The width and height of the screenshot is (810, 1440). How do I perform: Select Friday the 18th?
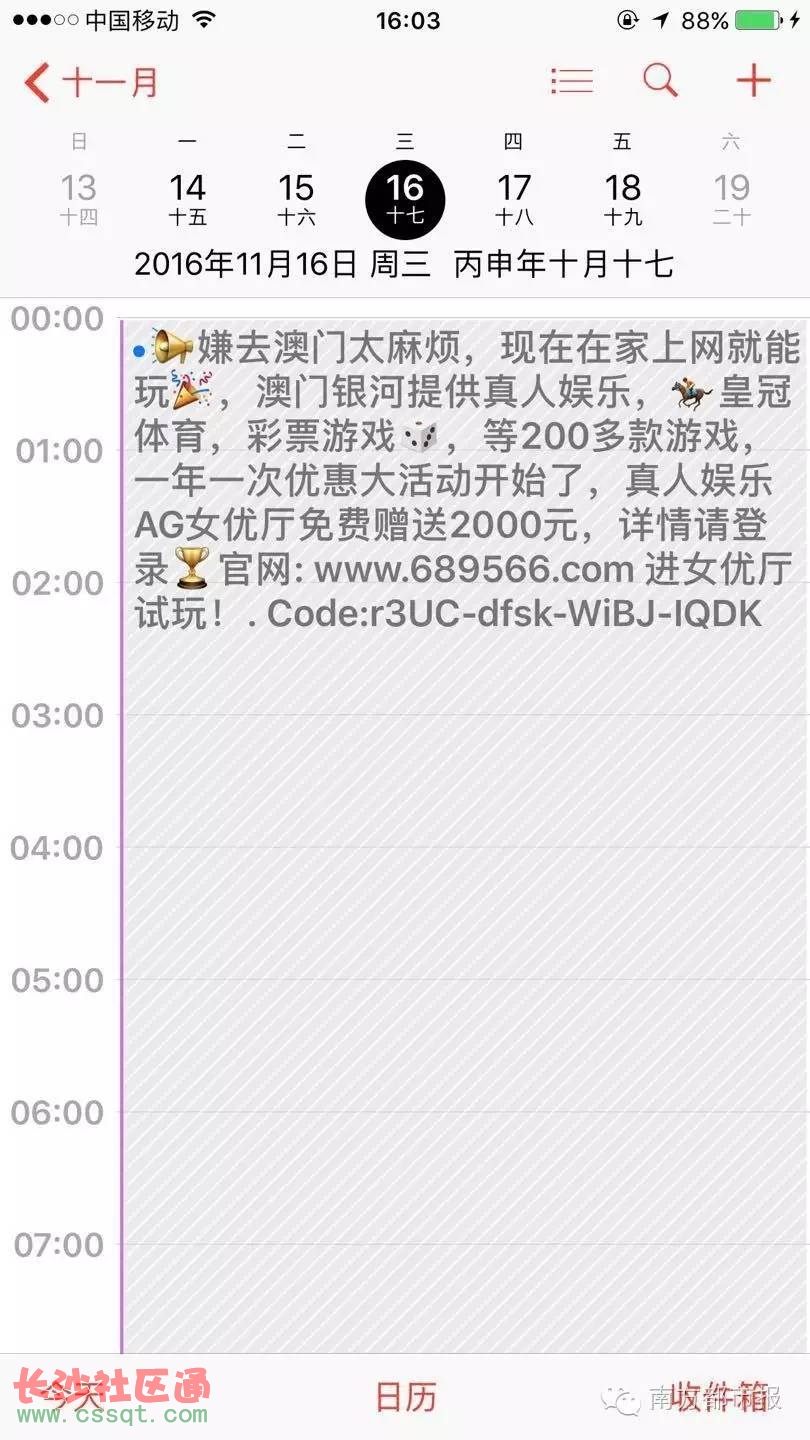coord(623,198)
